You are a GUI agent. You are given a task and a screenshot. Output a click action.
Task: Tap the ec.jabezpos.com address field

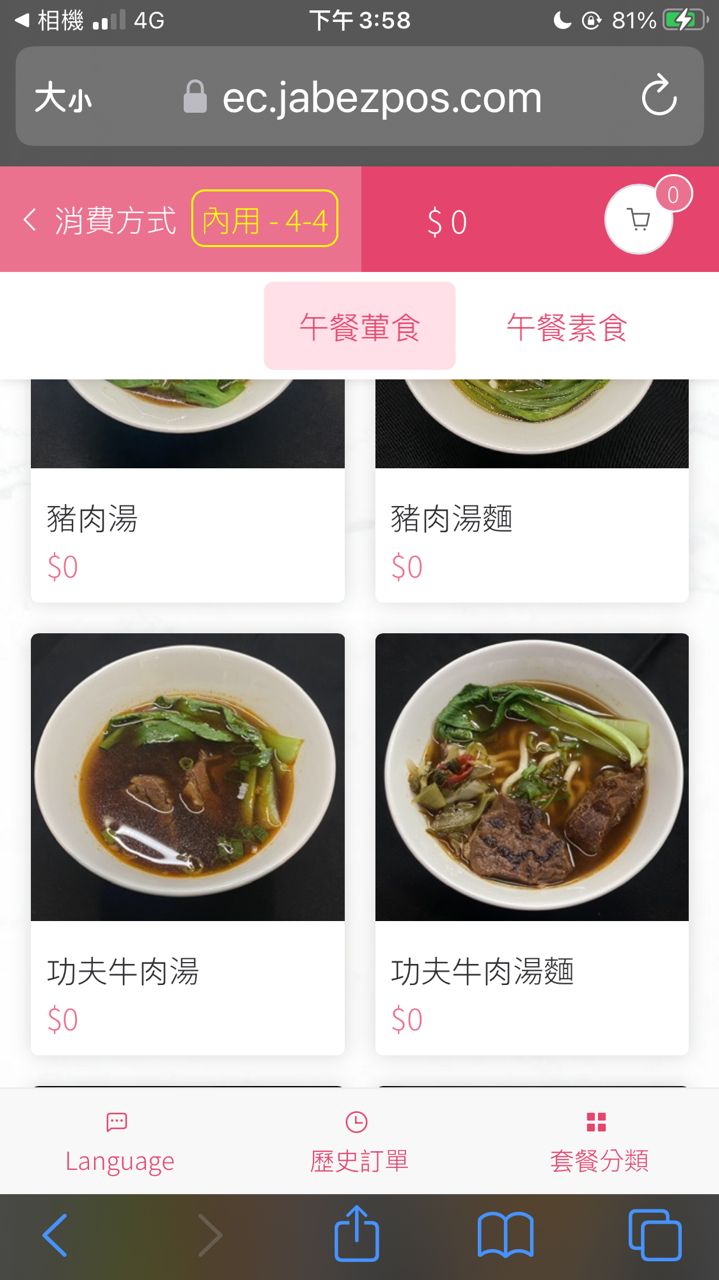[x=380, y=98]
